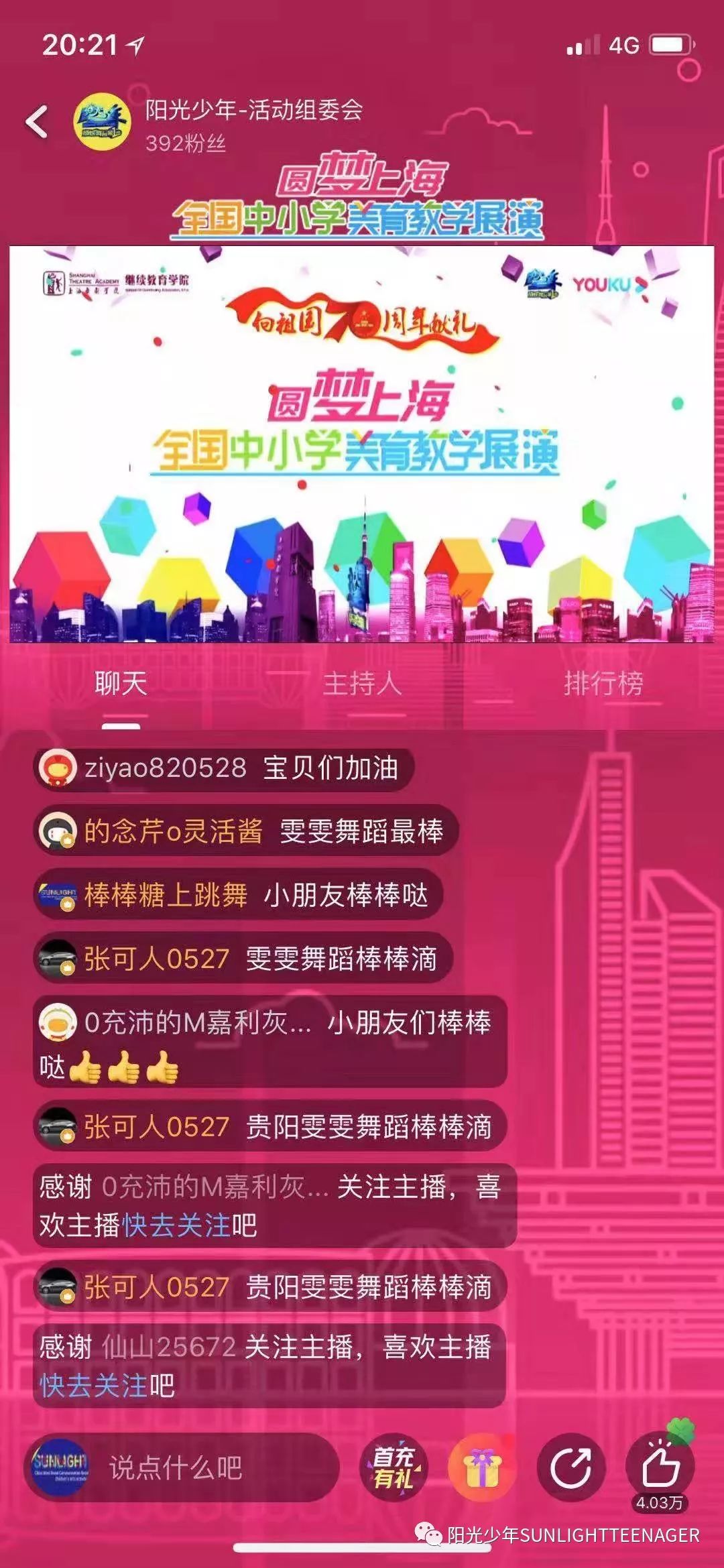Open the gift box panel
Viewport: 724px width, 1568px height.
[x=483, y=1468]
